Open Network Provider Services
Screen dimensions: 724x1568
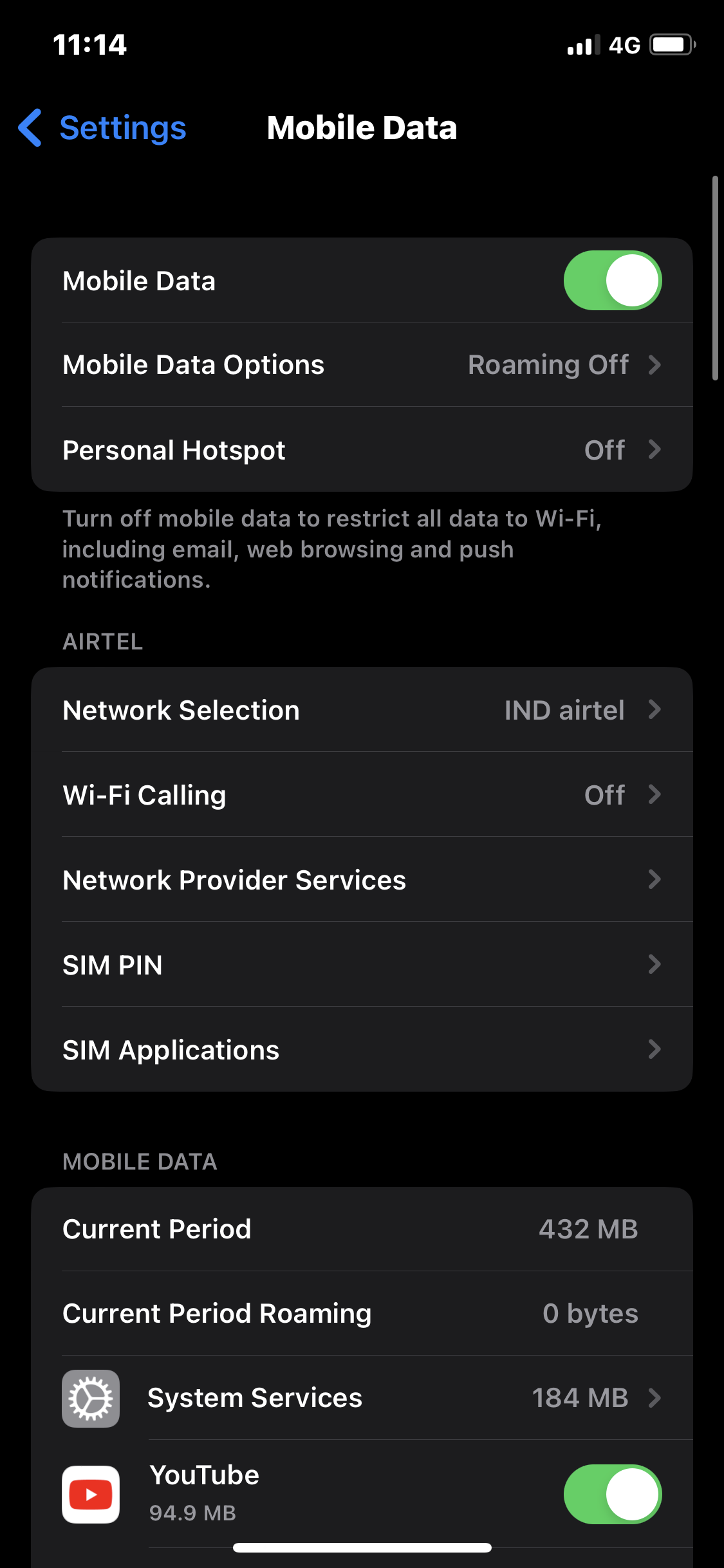362,879
